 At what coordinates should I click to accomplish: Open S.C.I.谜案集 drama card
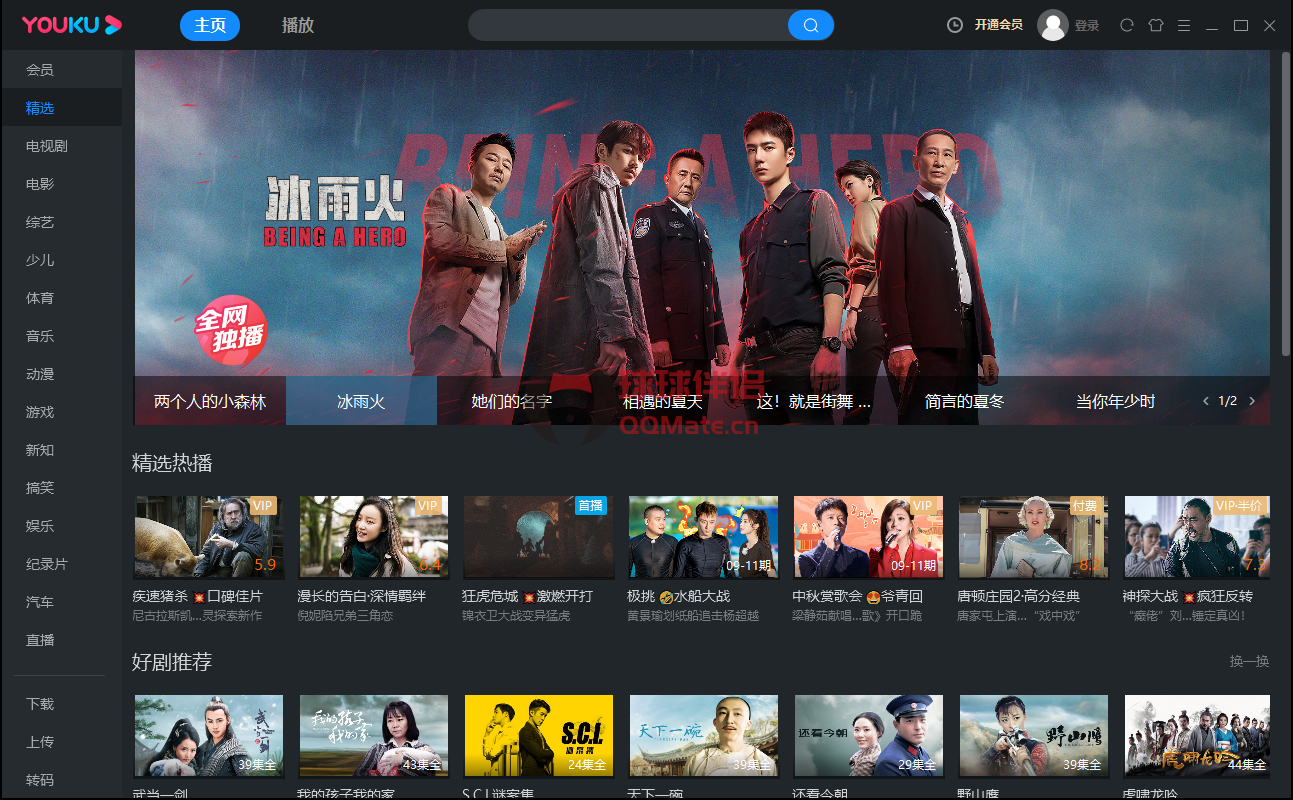538,735
